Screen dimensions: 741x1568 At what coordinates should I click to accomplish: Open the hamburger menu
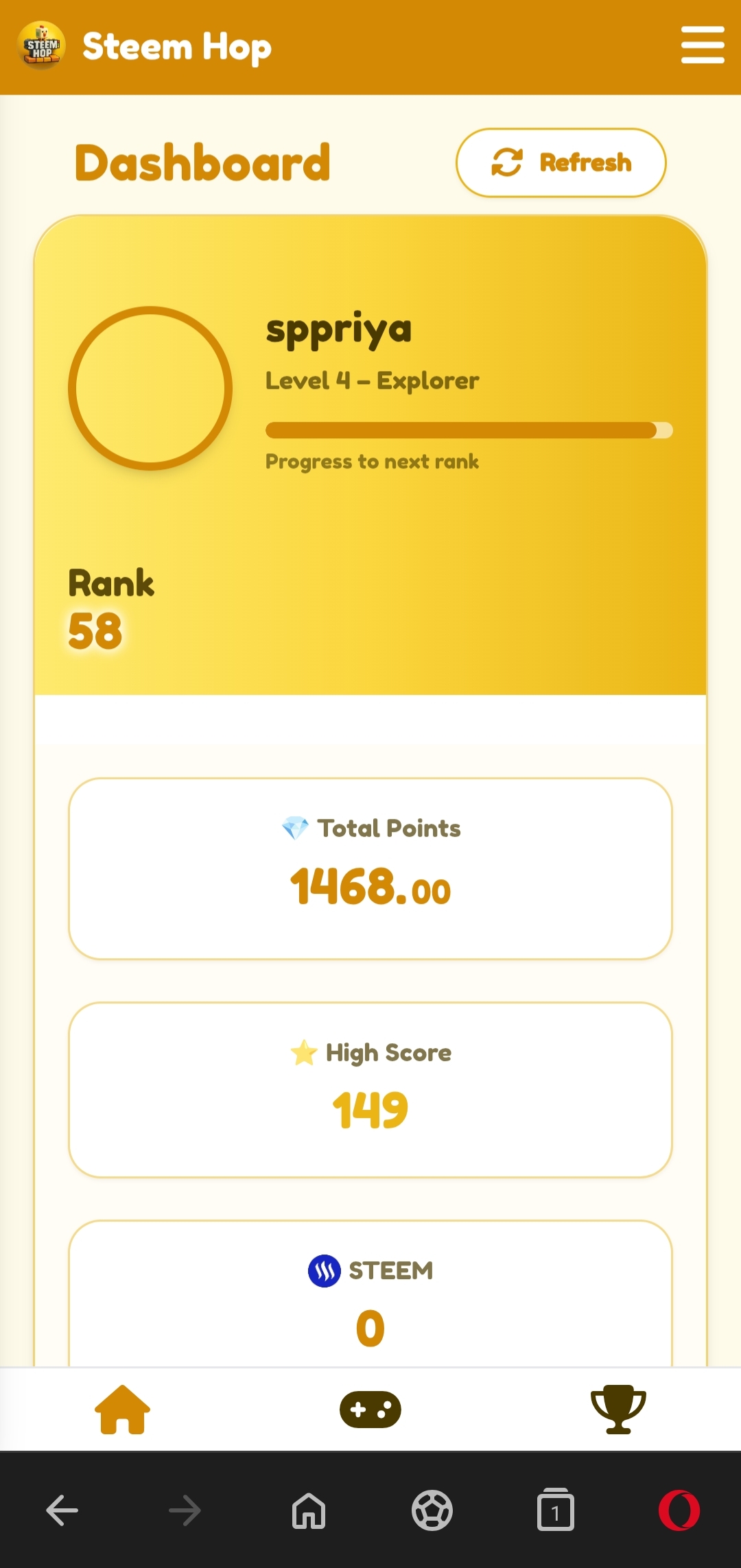point(702,45)
